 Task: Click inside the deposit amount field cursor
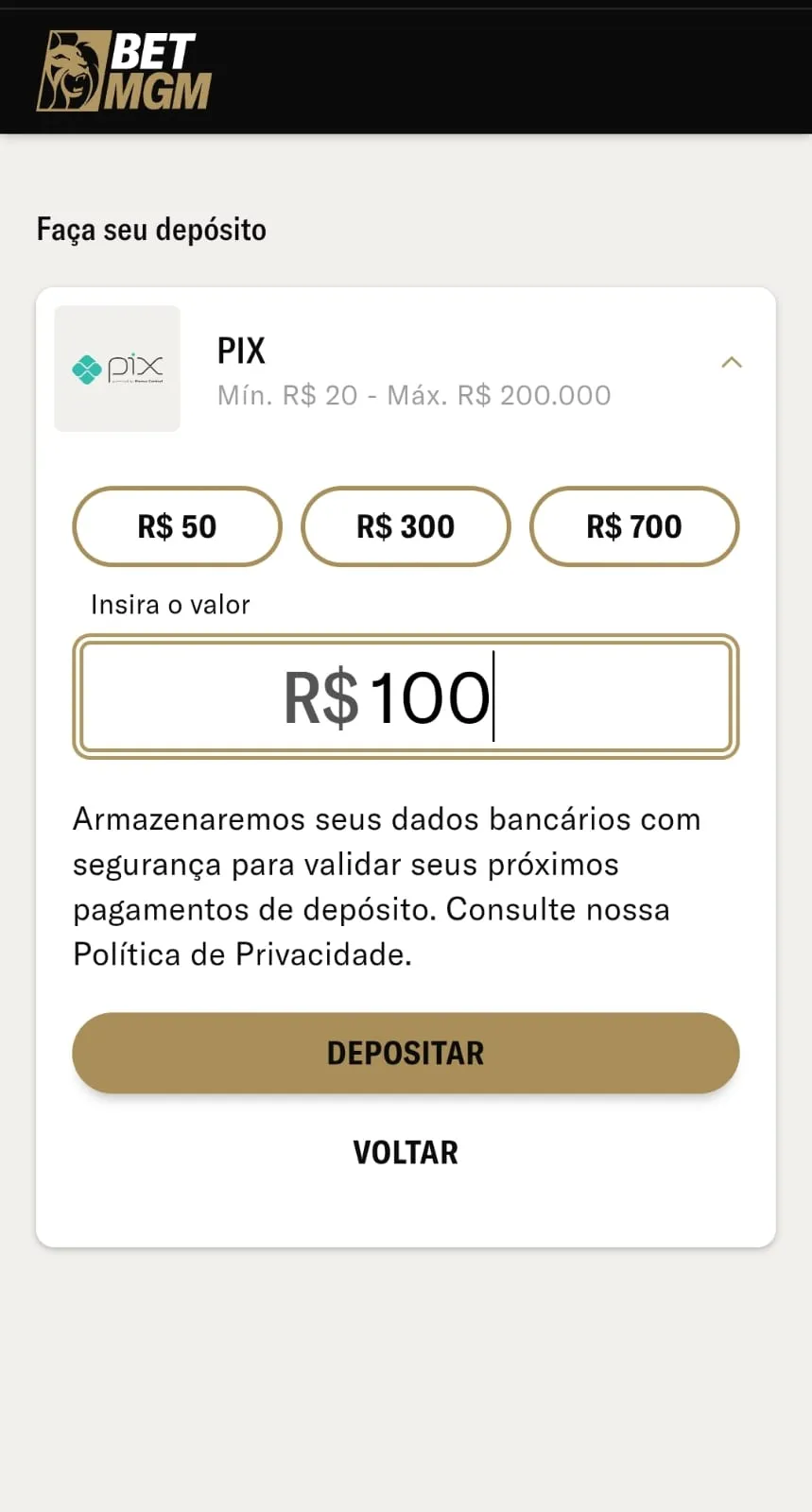coord(494,696)
